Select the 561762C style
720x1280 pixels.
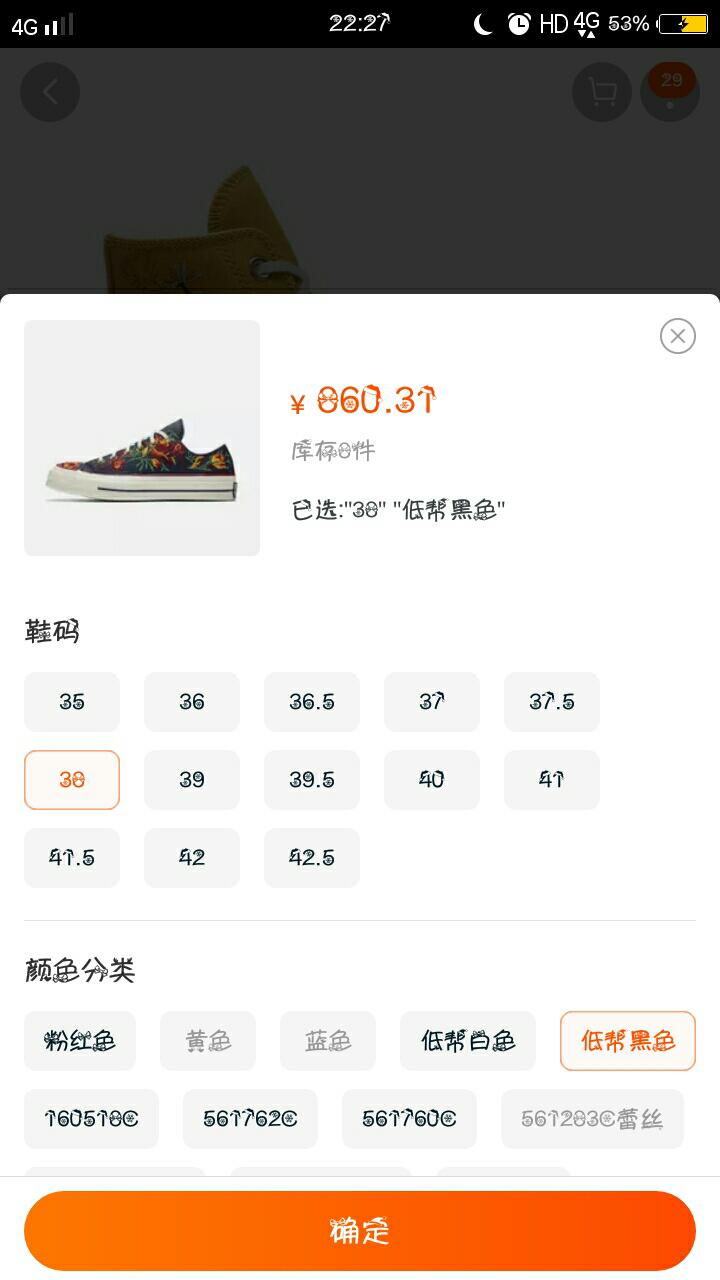point(250,1119)
